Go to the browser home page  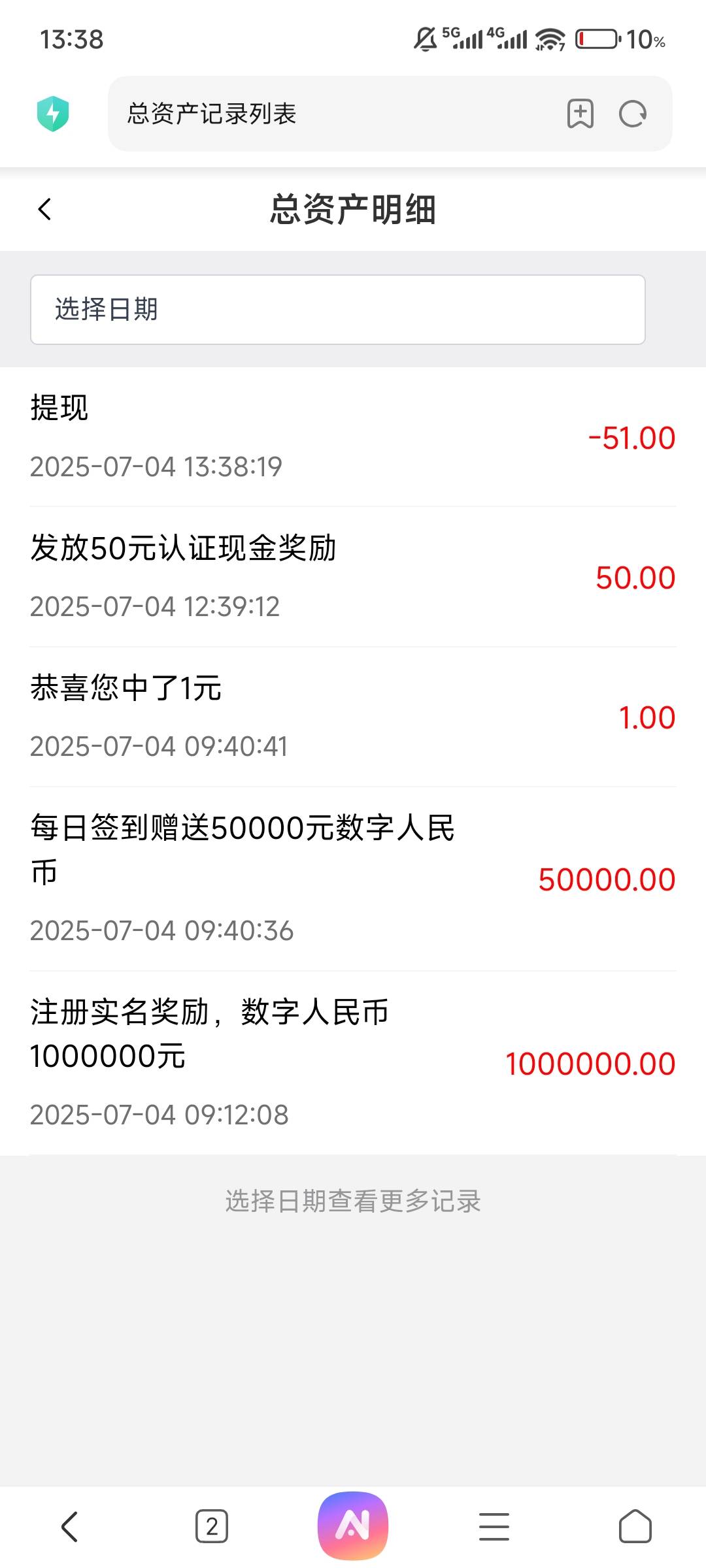point(635,1527)
